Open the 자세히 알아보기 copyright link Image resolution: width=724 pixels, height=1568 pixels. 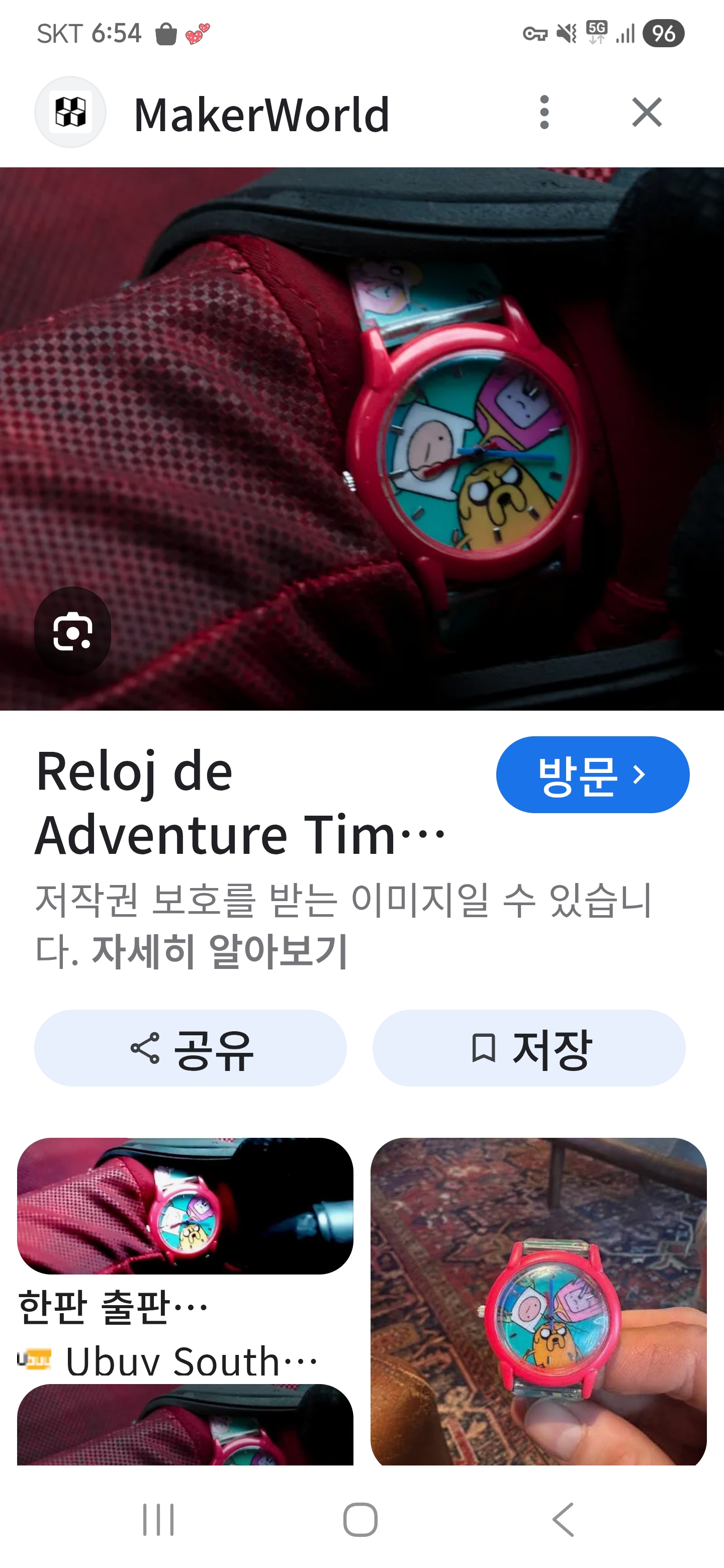[x=219, y=951]
